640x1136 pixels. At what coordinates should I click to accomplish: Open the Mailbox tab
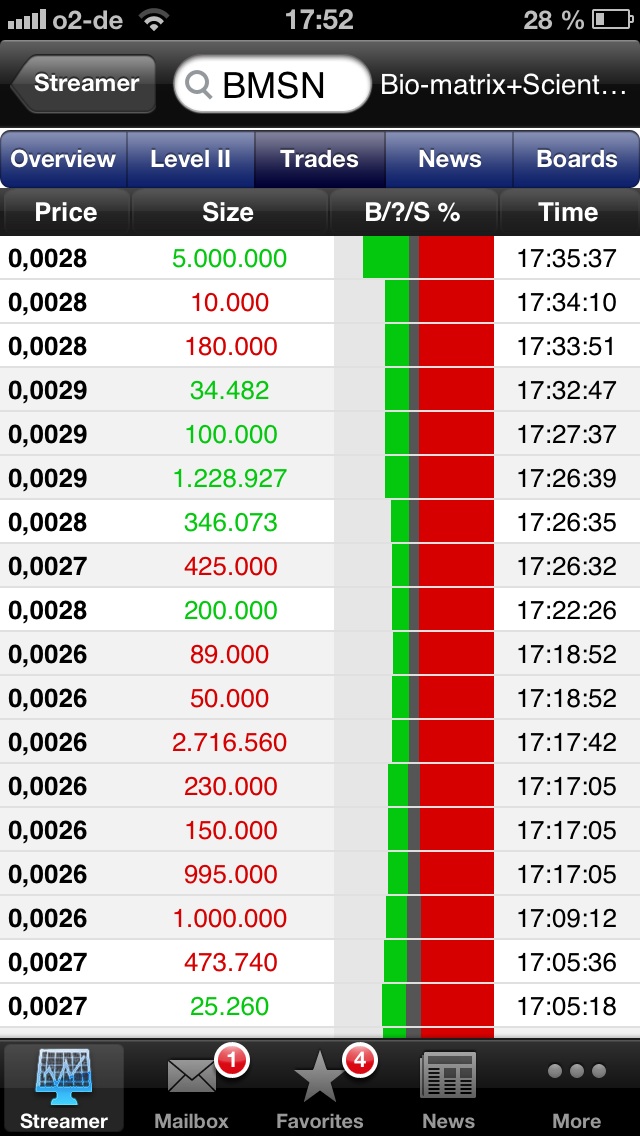[x=192, y=1088]
